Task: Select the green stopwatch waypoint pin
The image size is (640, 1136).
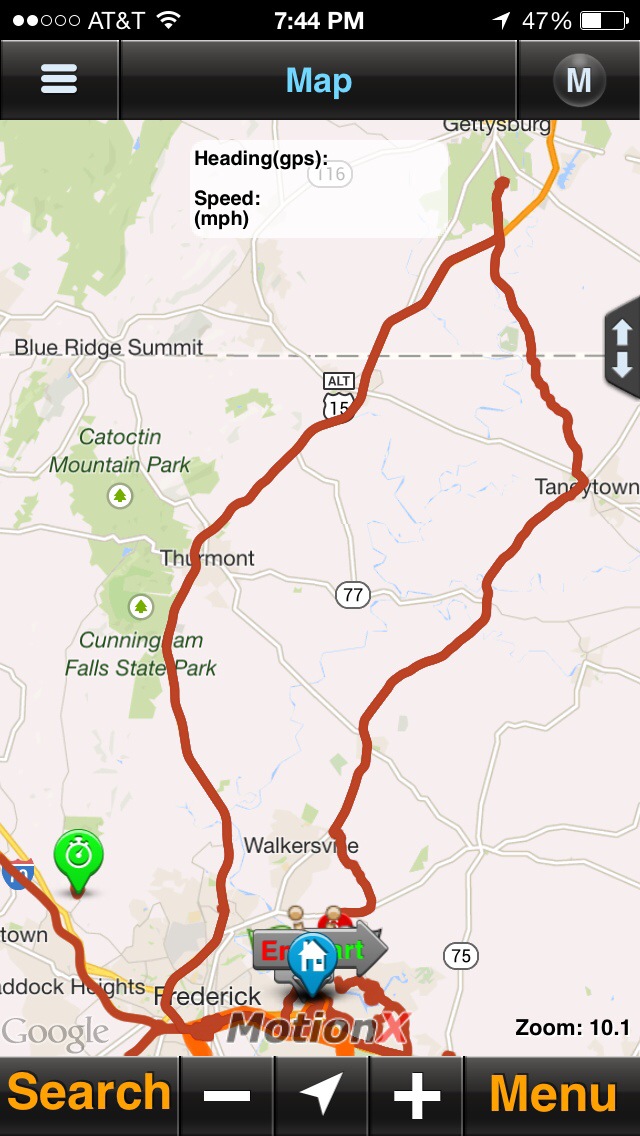Action: click(79, 855)
